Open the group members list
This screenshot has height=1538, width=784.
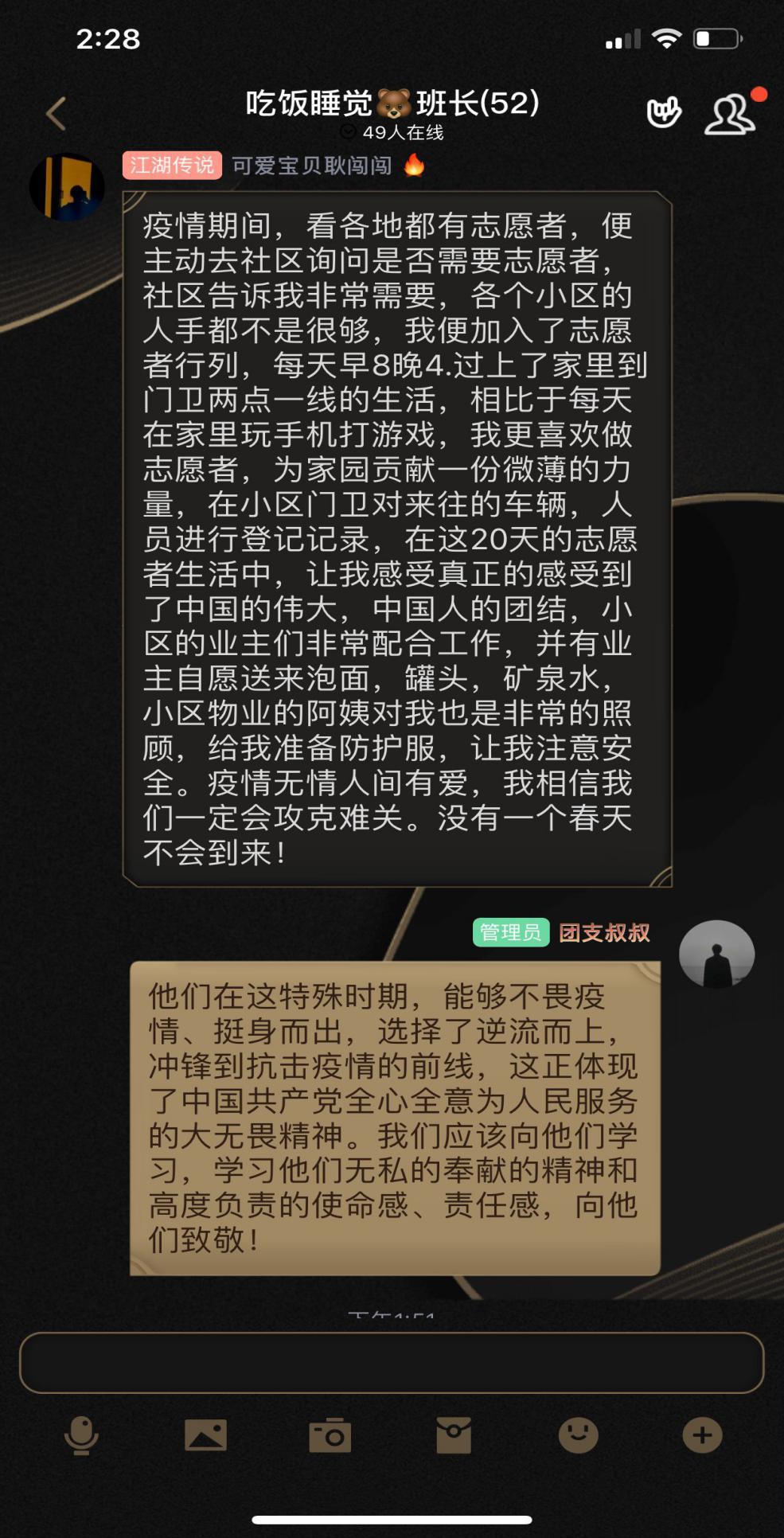click(729, 115)
